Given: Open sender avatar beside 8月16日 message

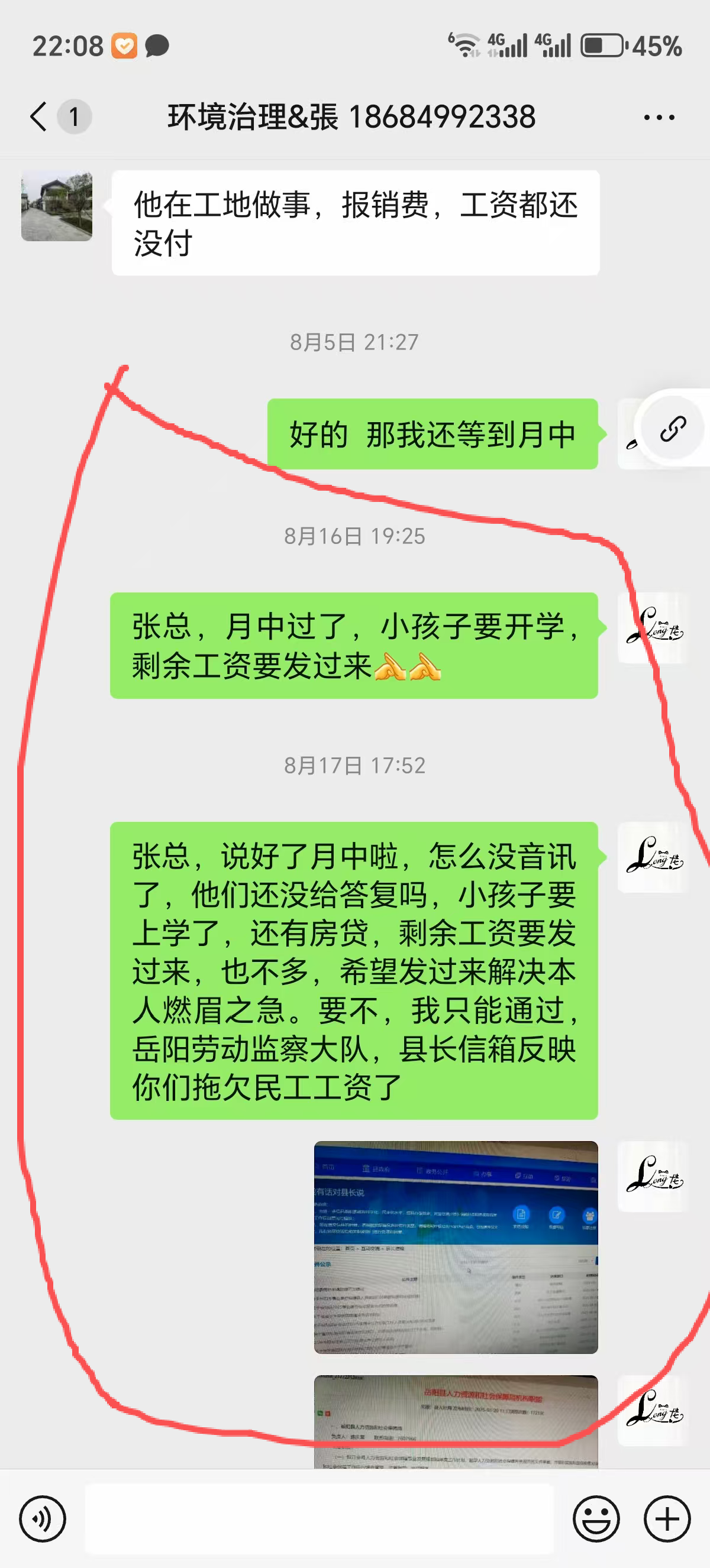Looking at the screenshot, I should coord(653,627).
